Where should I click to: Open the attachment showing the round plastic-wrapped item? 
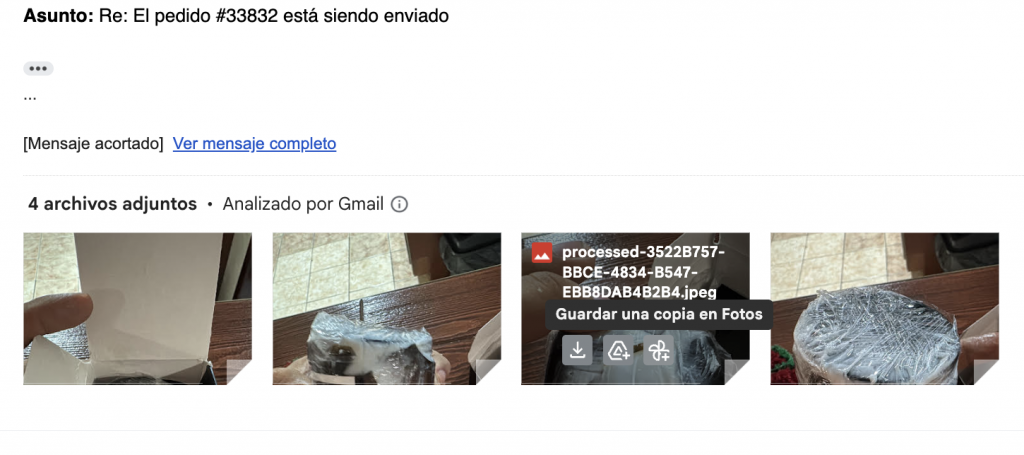tap(884, 308)
